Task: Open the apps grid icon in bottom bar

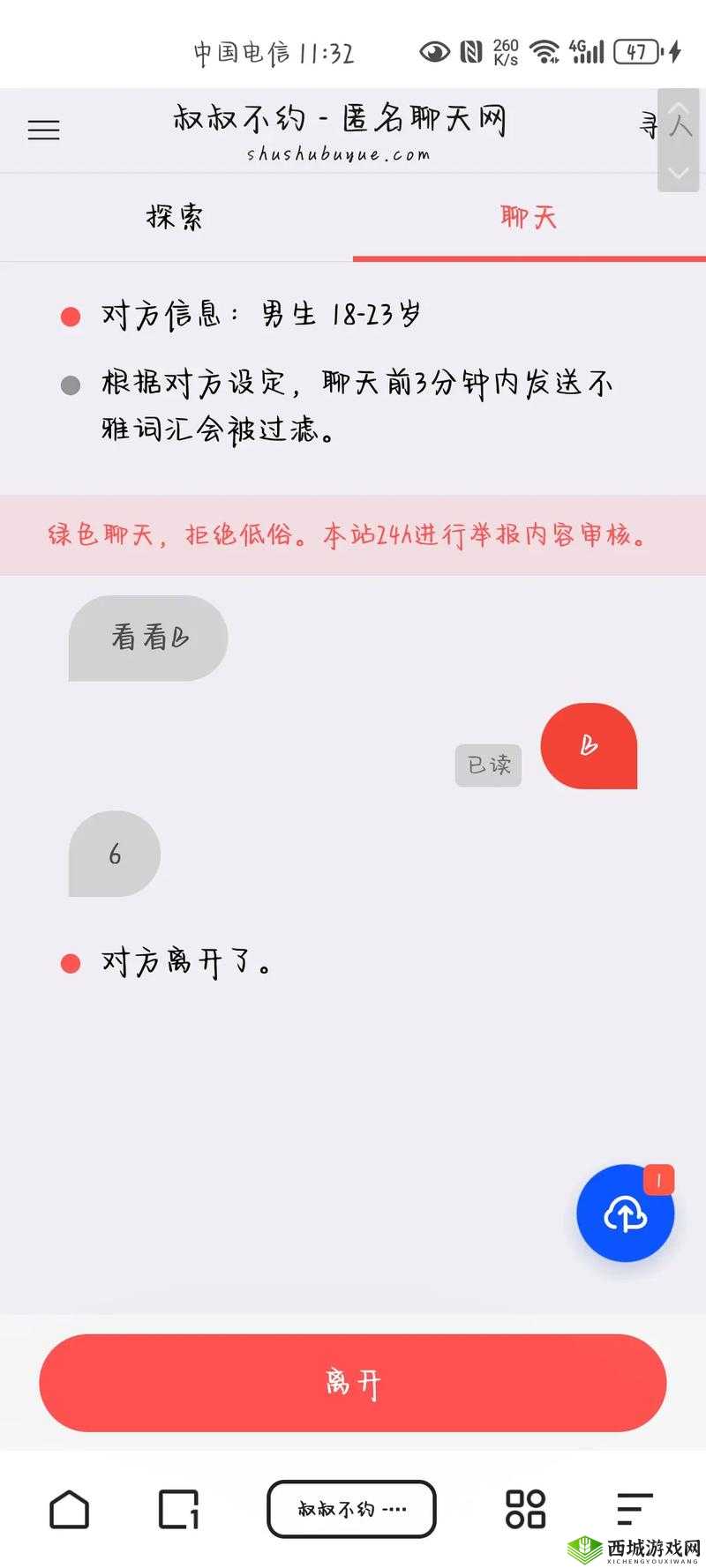Action: coord(526,1508)
